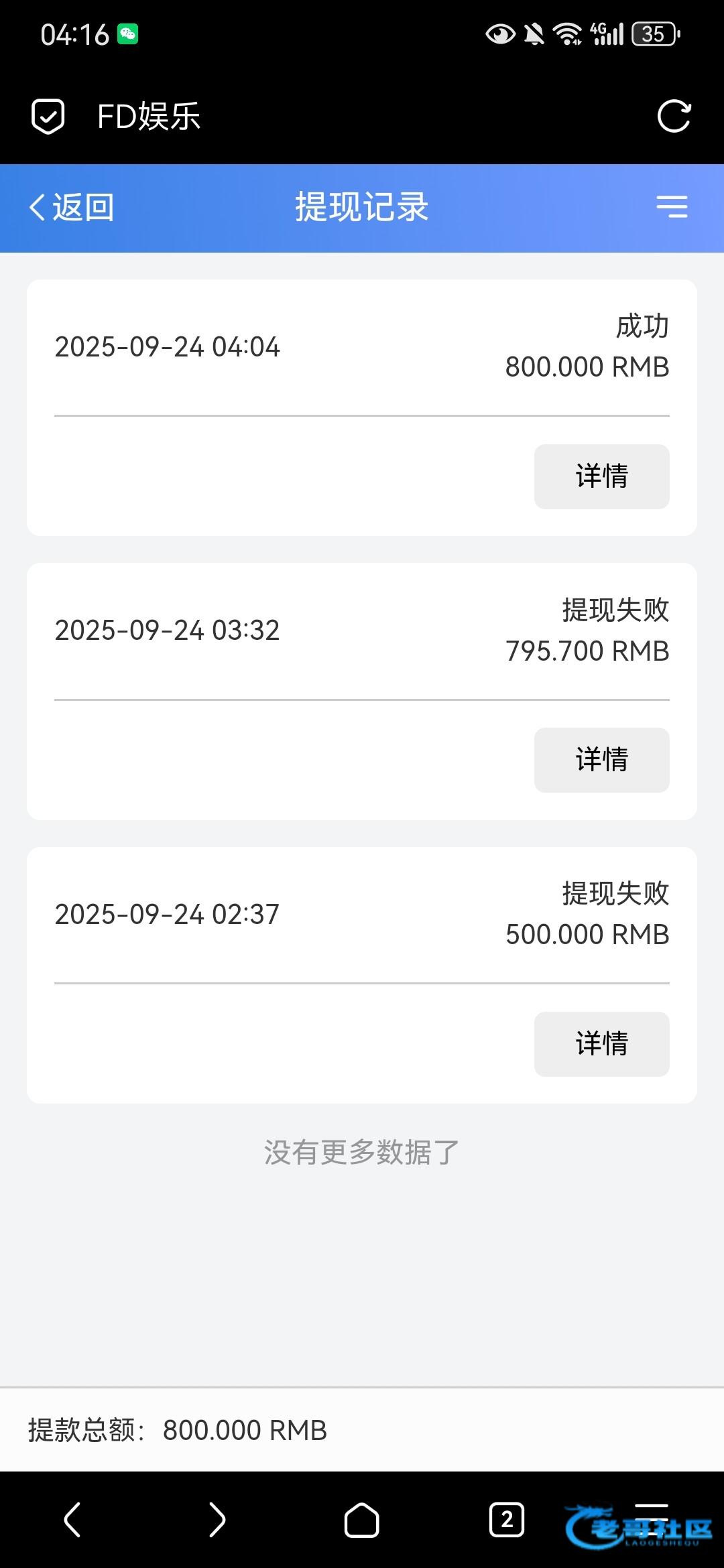Go forward with the browser's forward arrow
Image resolution: width=724 pixels, height=1568 pixels.
pos(217,1519)
